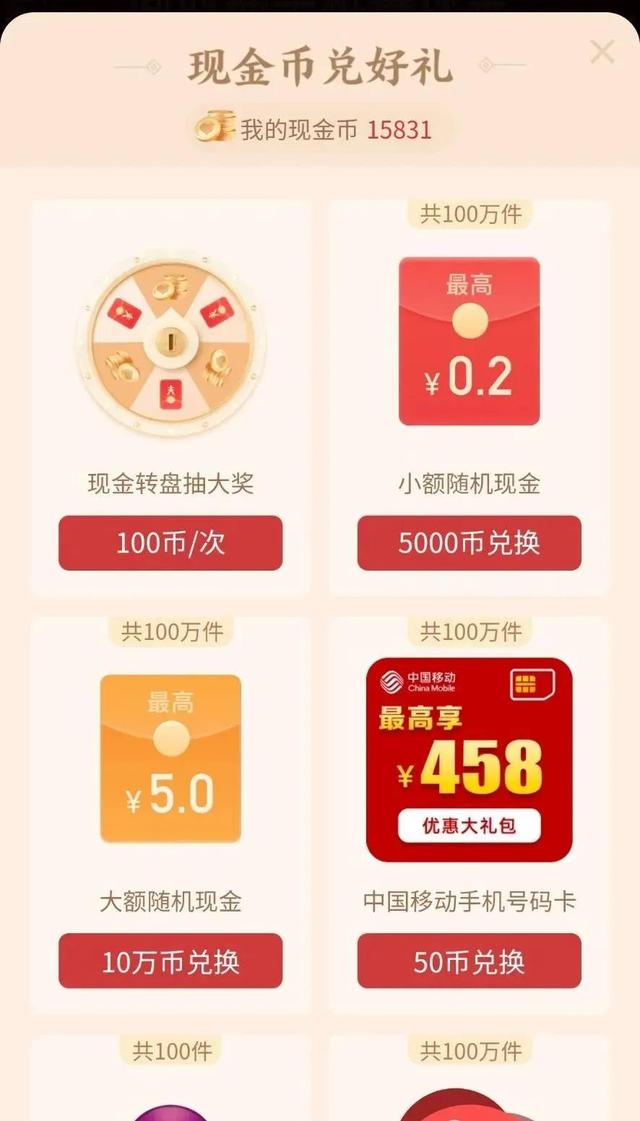Screen dimensions: 640x1121
Task: Tap the 10万币兑换 button
Action: 170,961
